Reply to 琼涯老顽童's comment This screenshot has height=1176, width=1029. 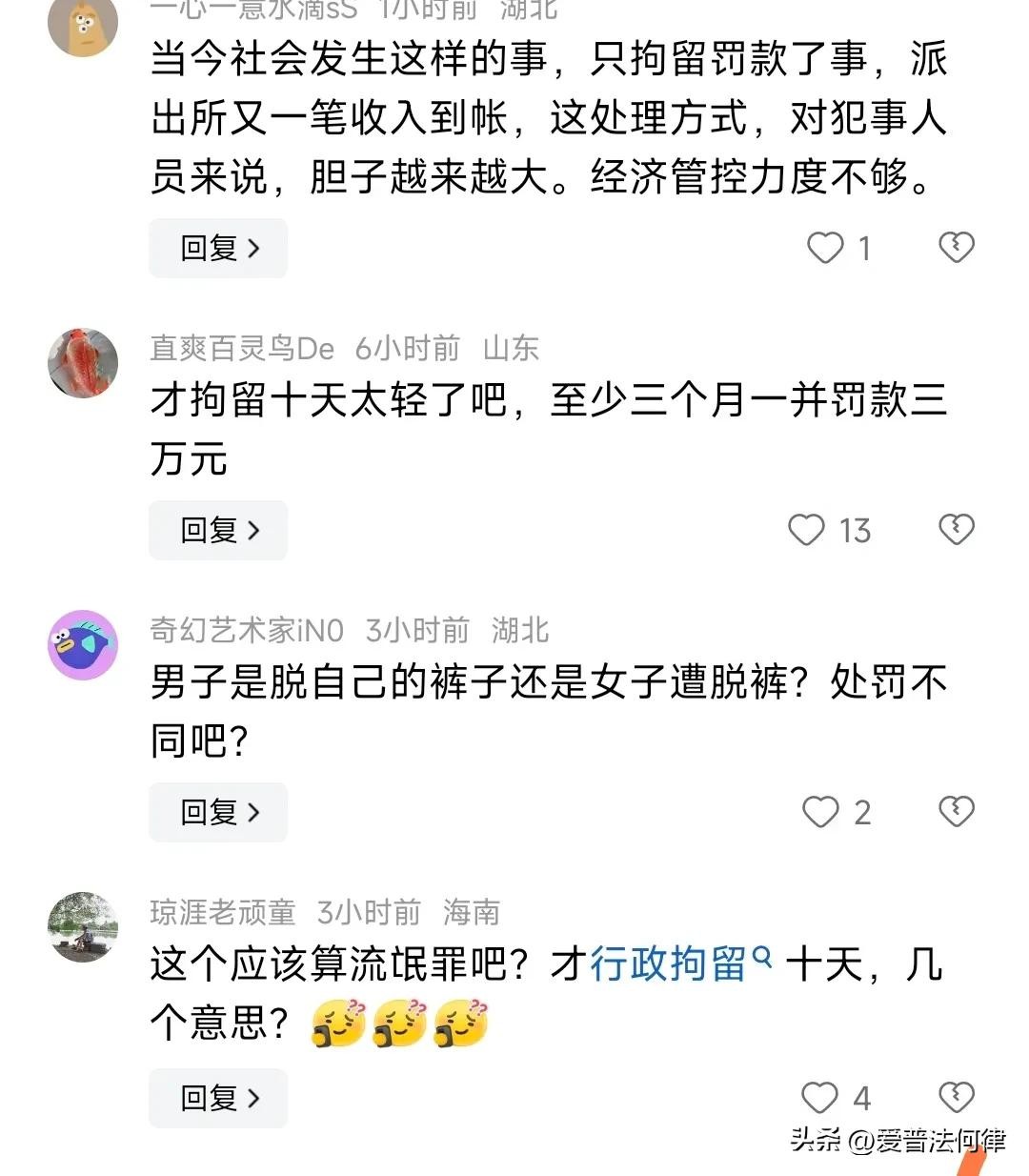pyautogui.click(x=218, y=1098)
